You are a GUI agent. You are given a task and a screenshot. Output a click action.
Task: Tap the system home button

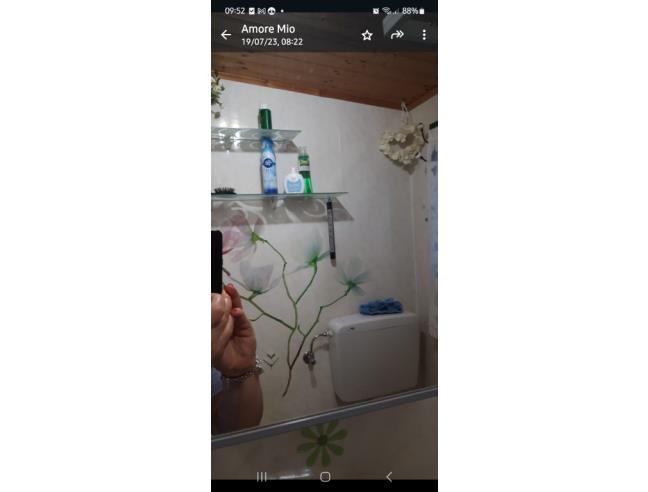[x=325, y=477]
